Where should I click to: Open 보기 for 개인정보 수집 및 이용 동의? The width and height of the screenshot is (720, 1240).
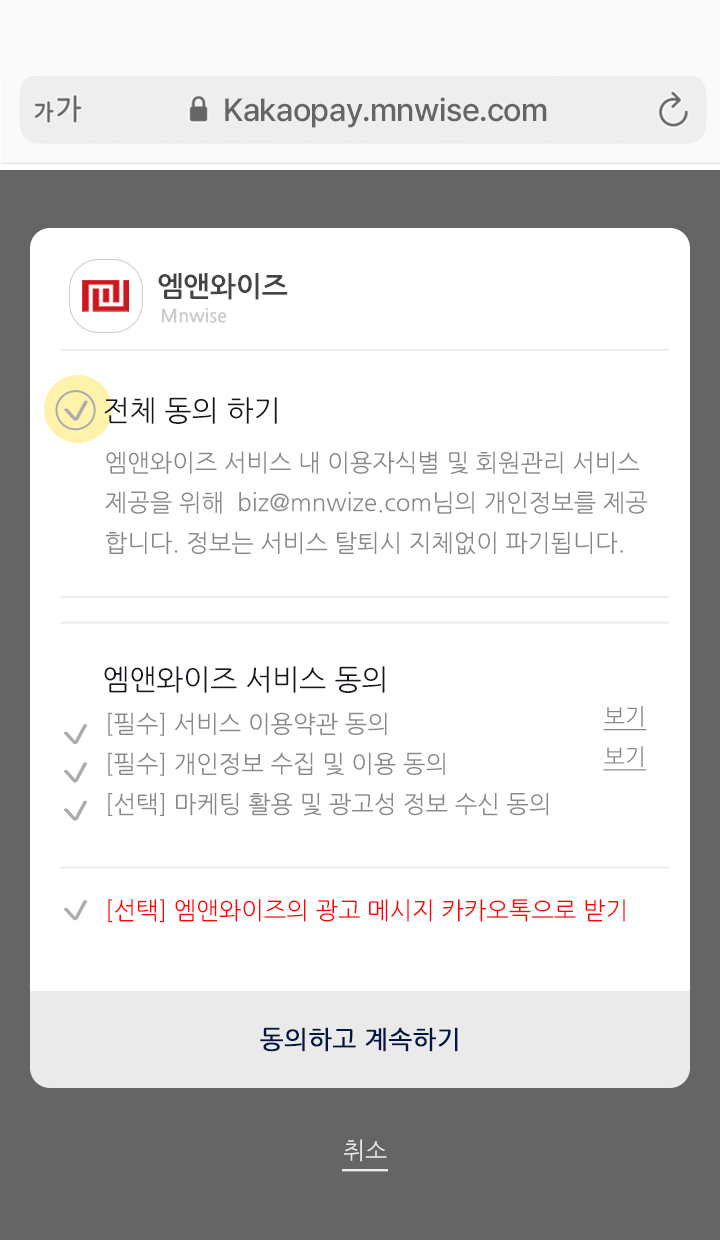pyautogui.click(x=624, y=758)
